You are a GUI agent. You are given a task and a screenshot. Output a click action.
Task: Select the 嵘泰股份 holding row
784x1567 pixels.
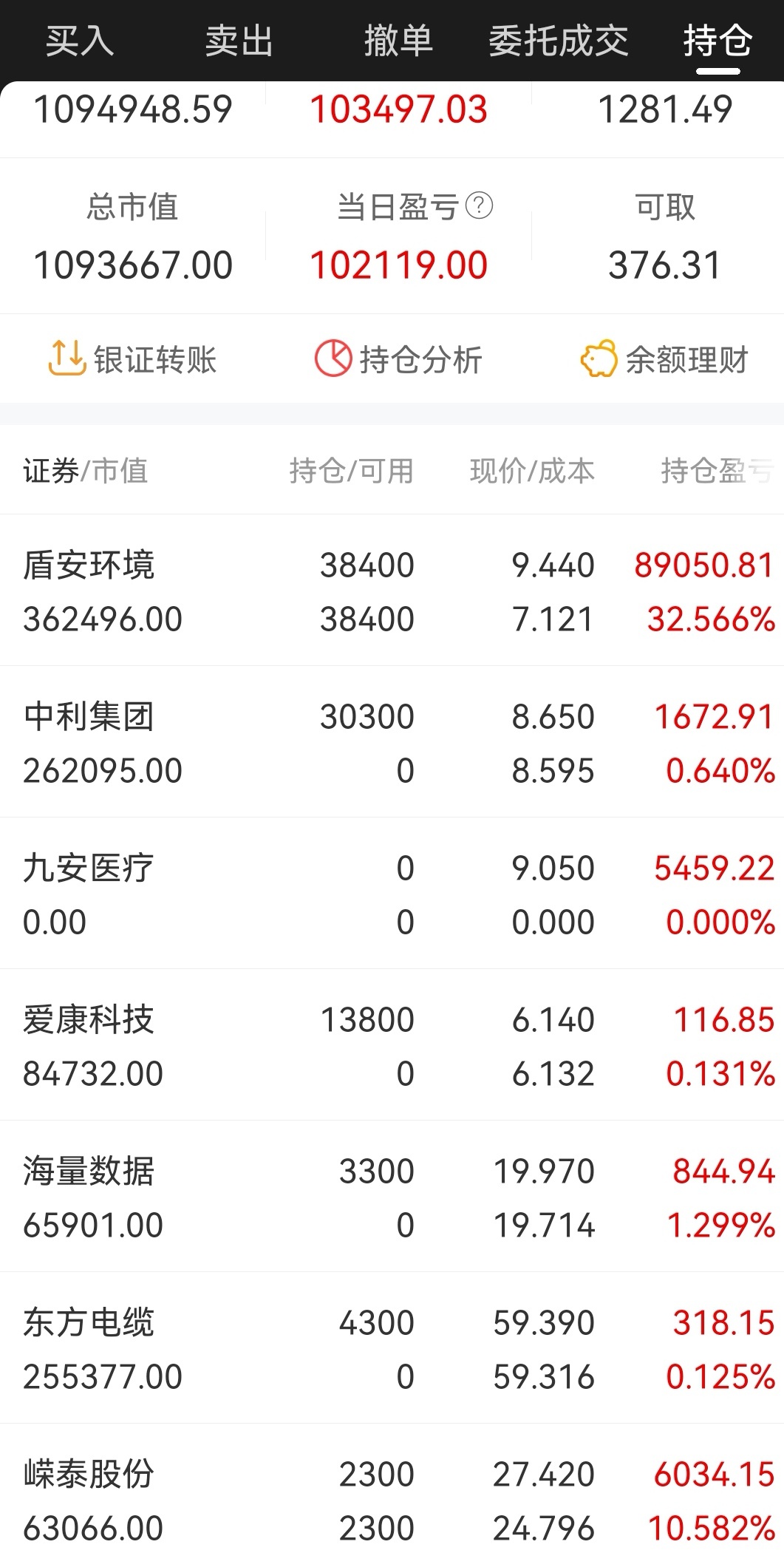click(x=392, y=1496)
